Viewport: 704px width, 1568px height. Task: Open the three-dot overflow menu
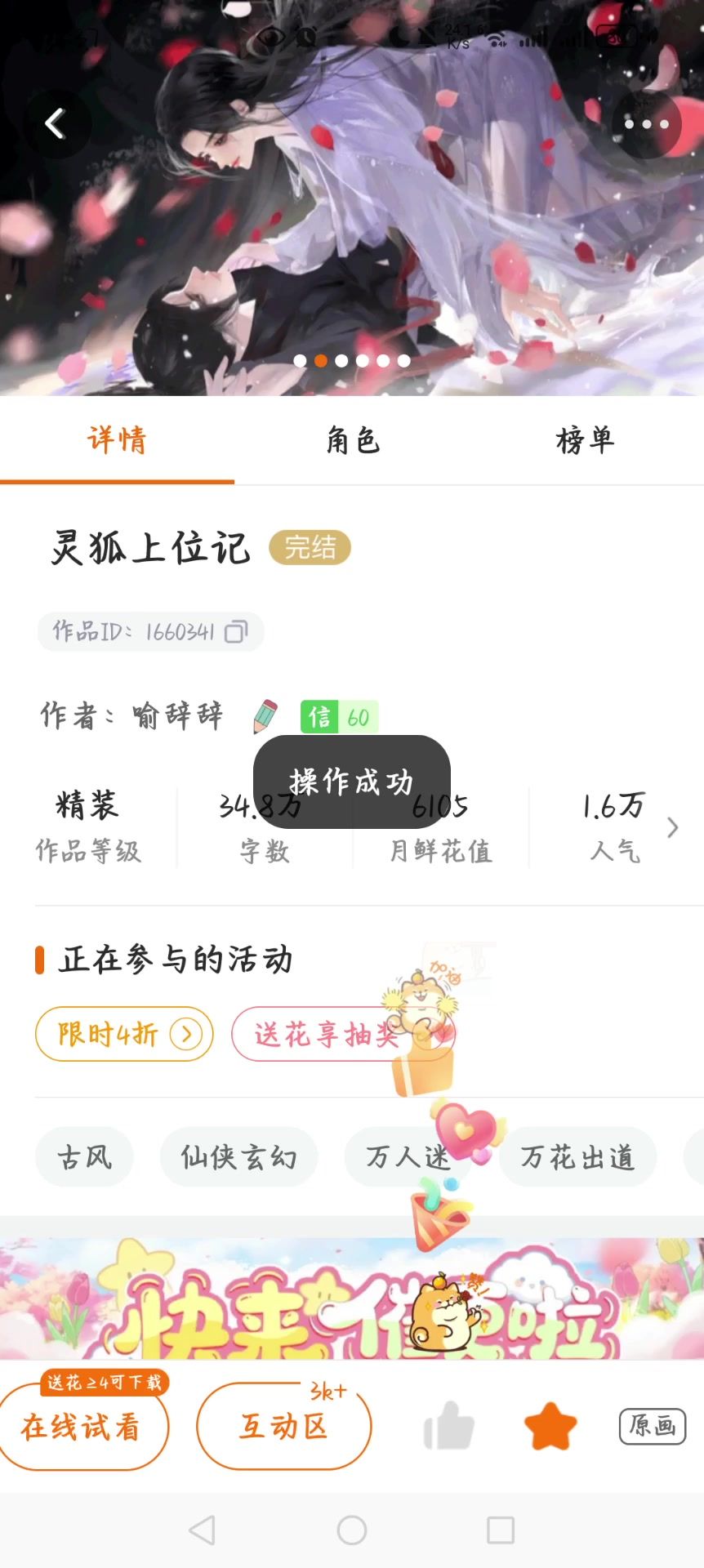click(646, 124)
